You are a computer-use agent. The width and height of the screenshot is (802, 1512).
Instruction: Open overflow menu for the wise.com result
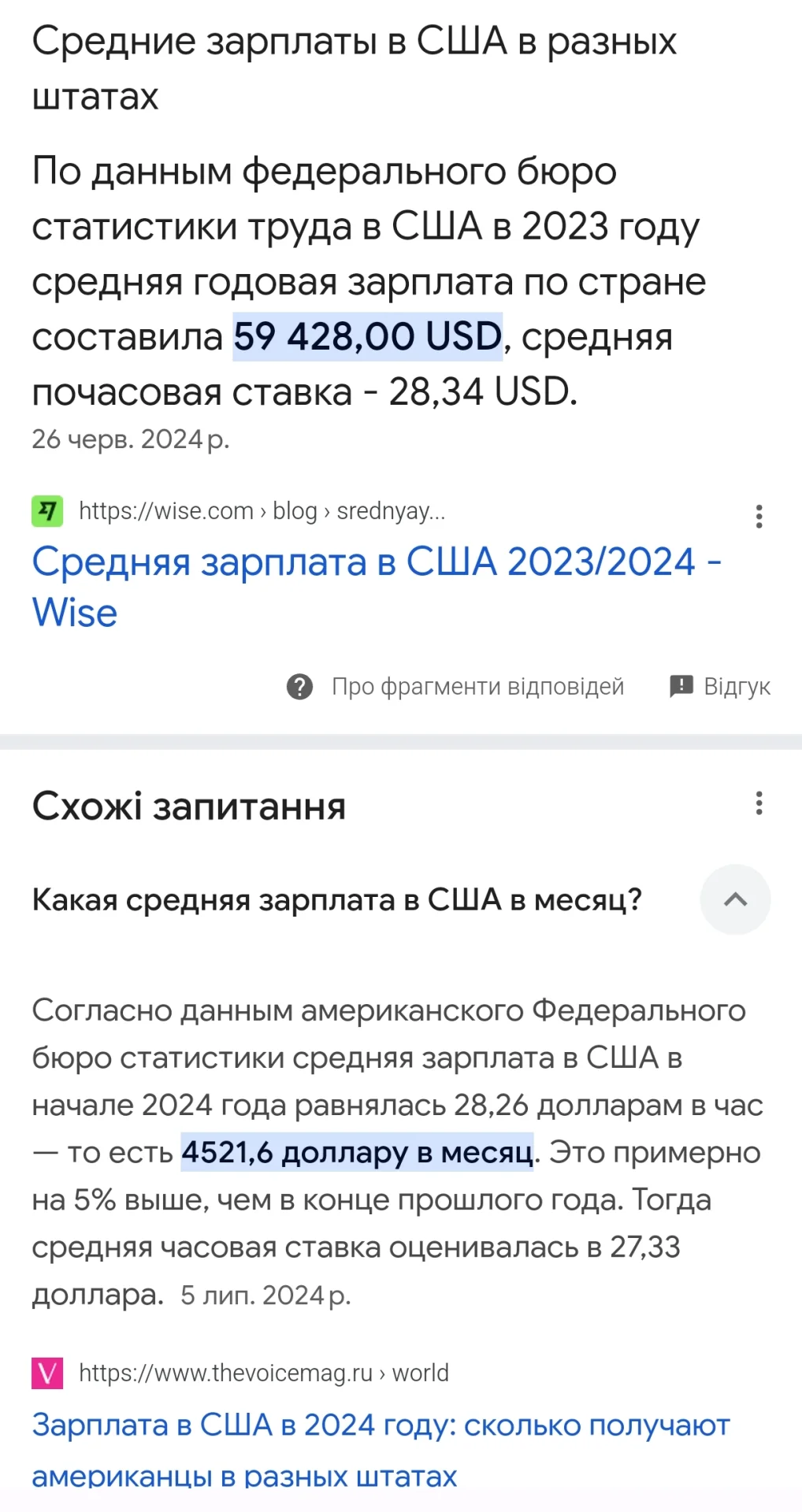click(759, 517)
